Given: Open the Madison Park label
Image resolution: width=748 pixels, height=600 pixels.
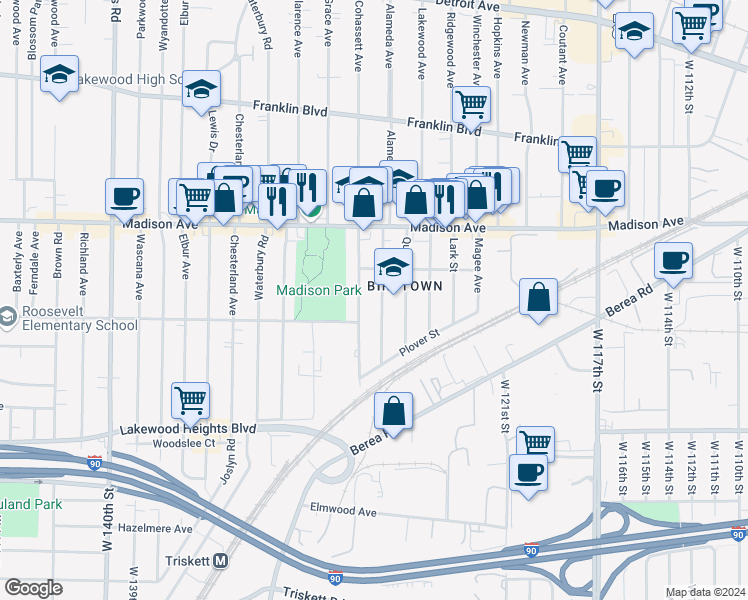Looking at the screenshot, I should click(319, 290).
